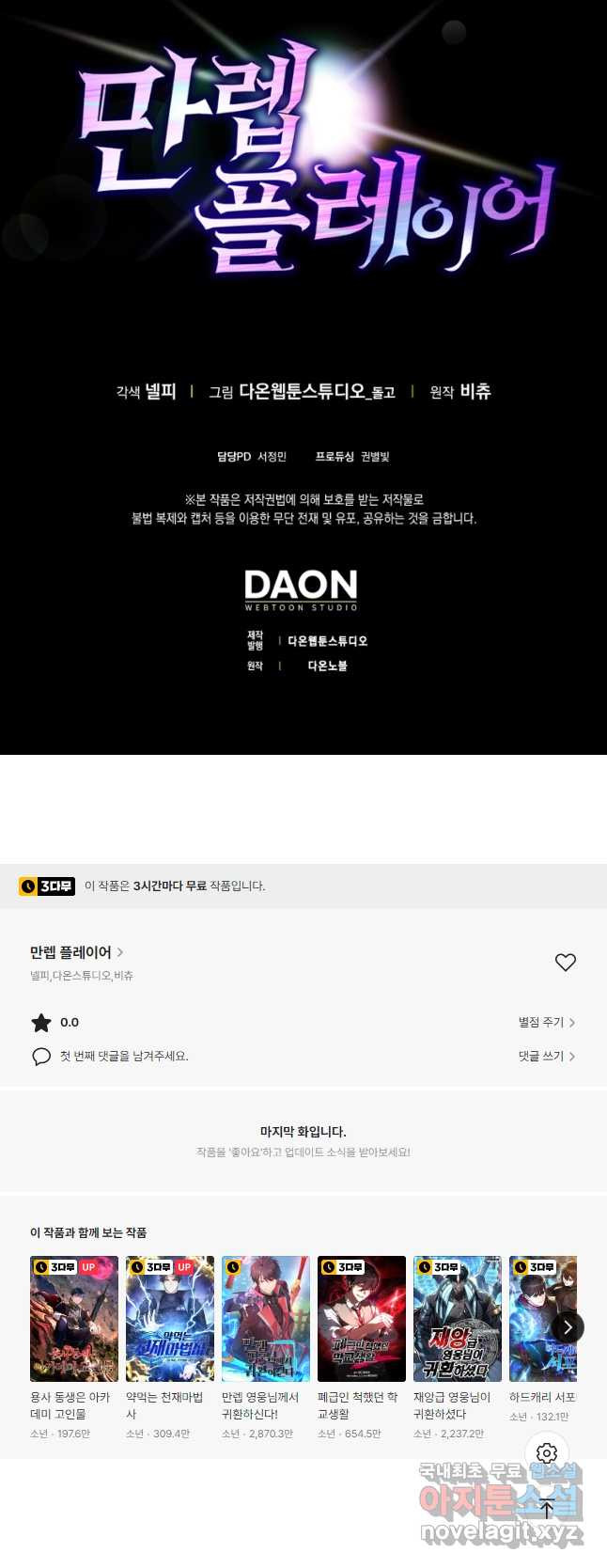The image size is (607, 1568).
Task: Open 재앙급 영웅님이 귀환하셨다 webtoon
Action: (458, 1318)
